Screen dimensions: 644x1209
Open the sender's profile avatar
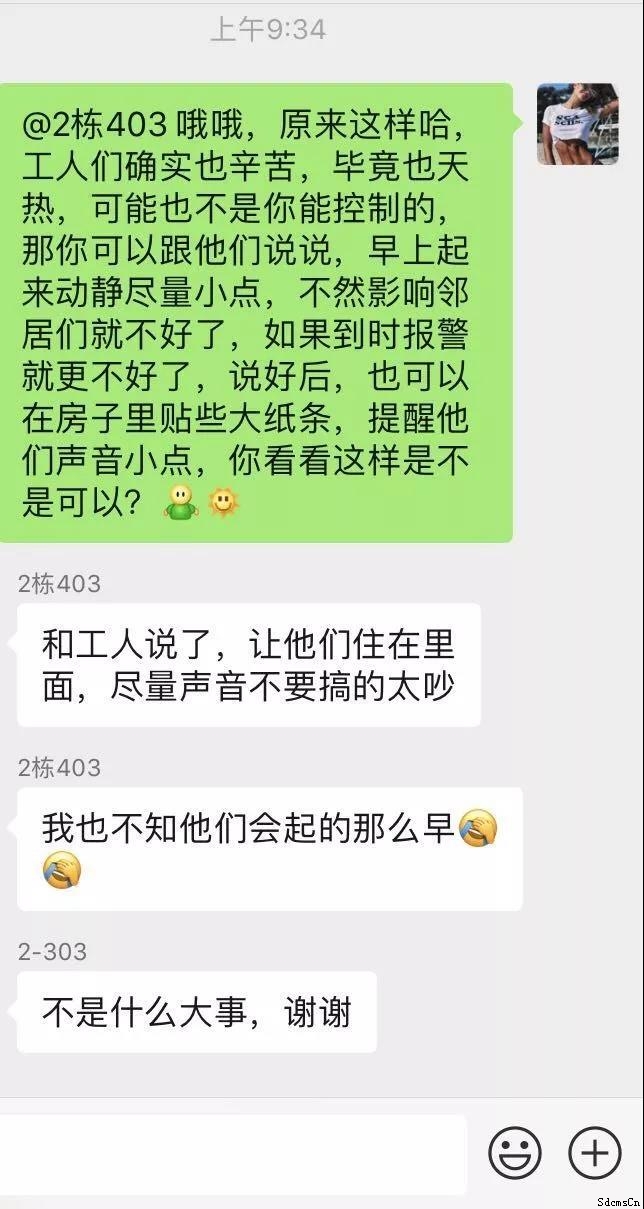[x=577, y=124]
